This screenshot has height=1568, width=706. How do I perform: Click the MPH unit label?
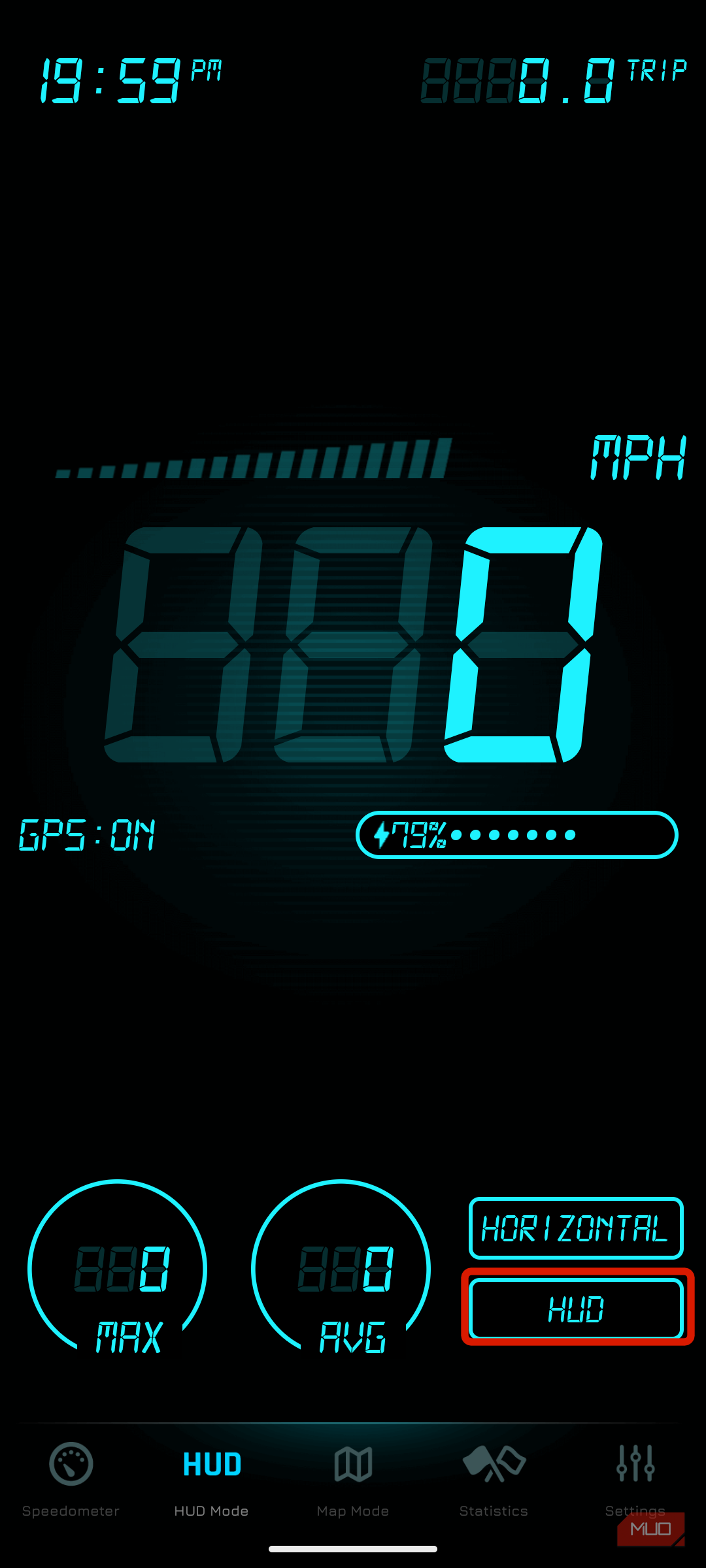point(637,457)
